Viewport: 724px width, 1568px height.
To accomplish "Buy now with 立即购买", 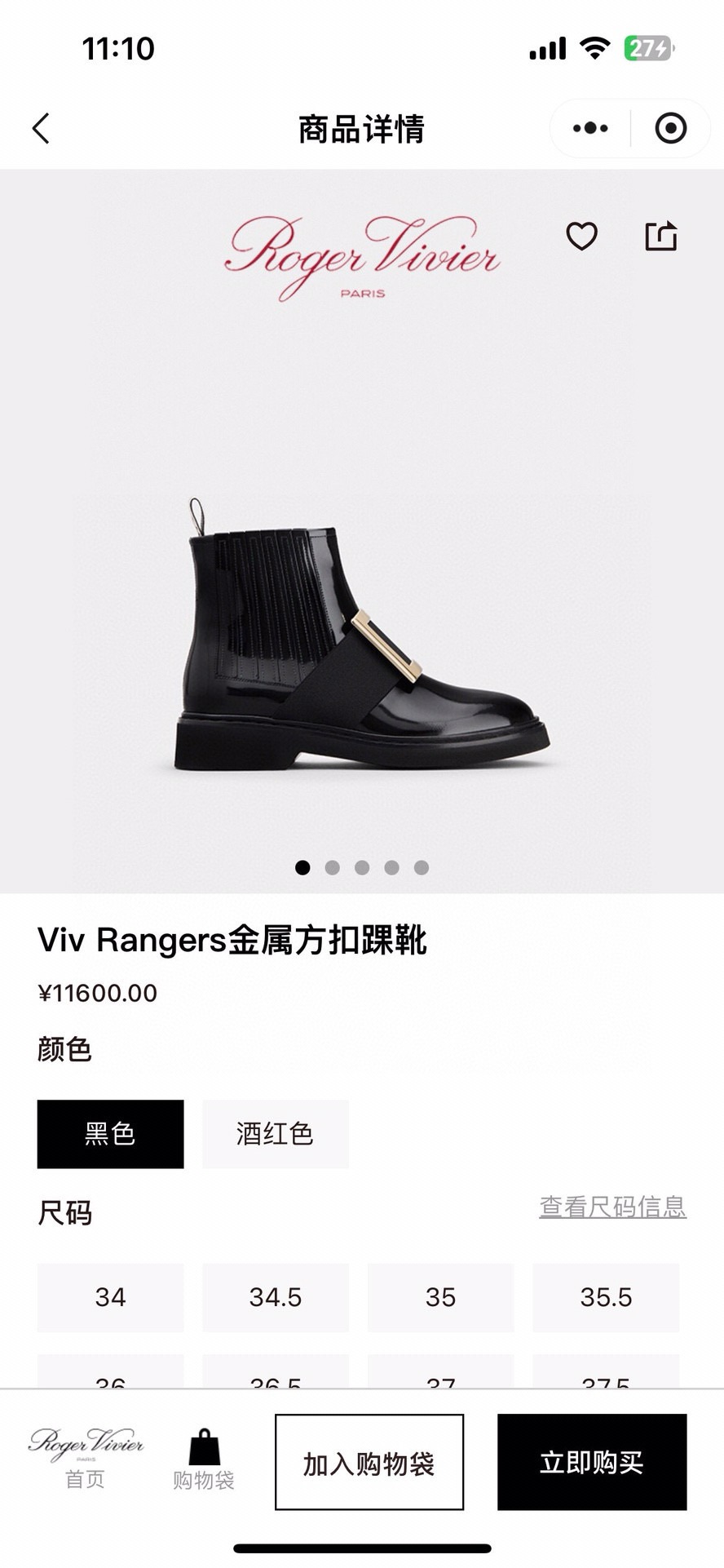I will pos(592,1462).
